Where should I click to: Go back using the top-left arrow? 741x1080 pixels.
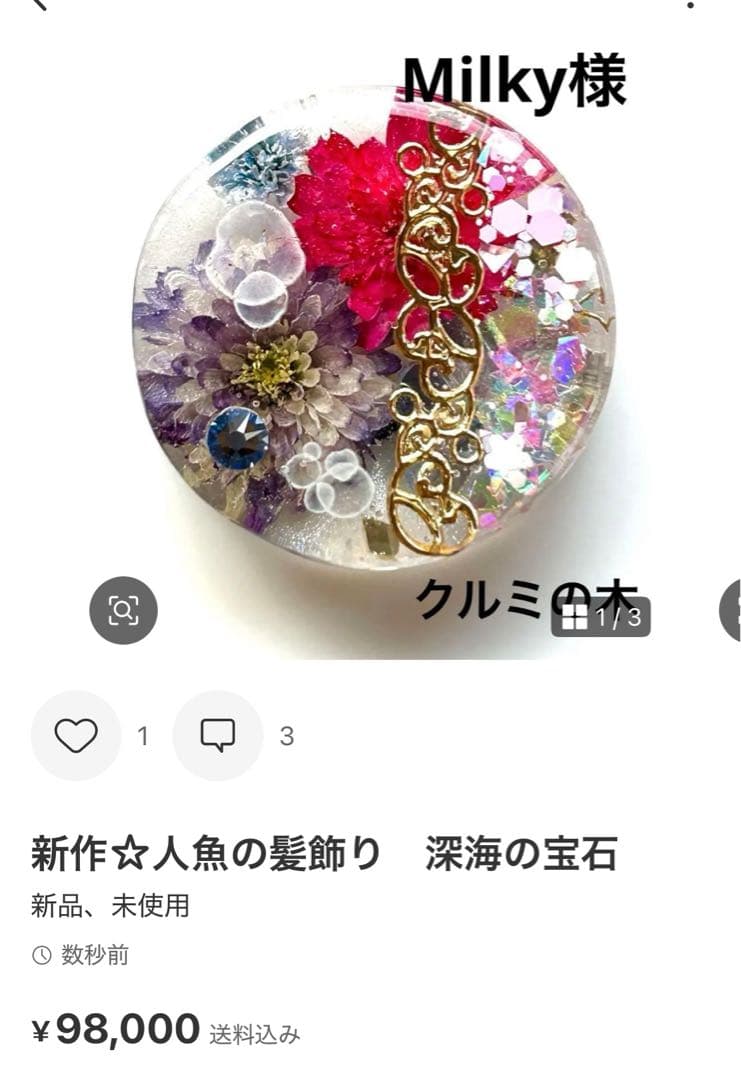[38, 5]
